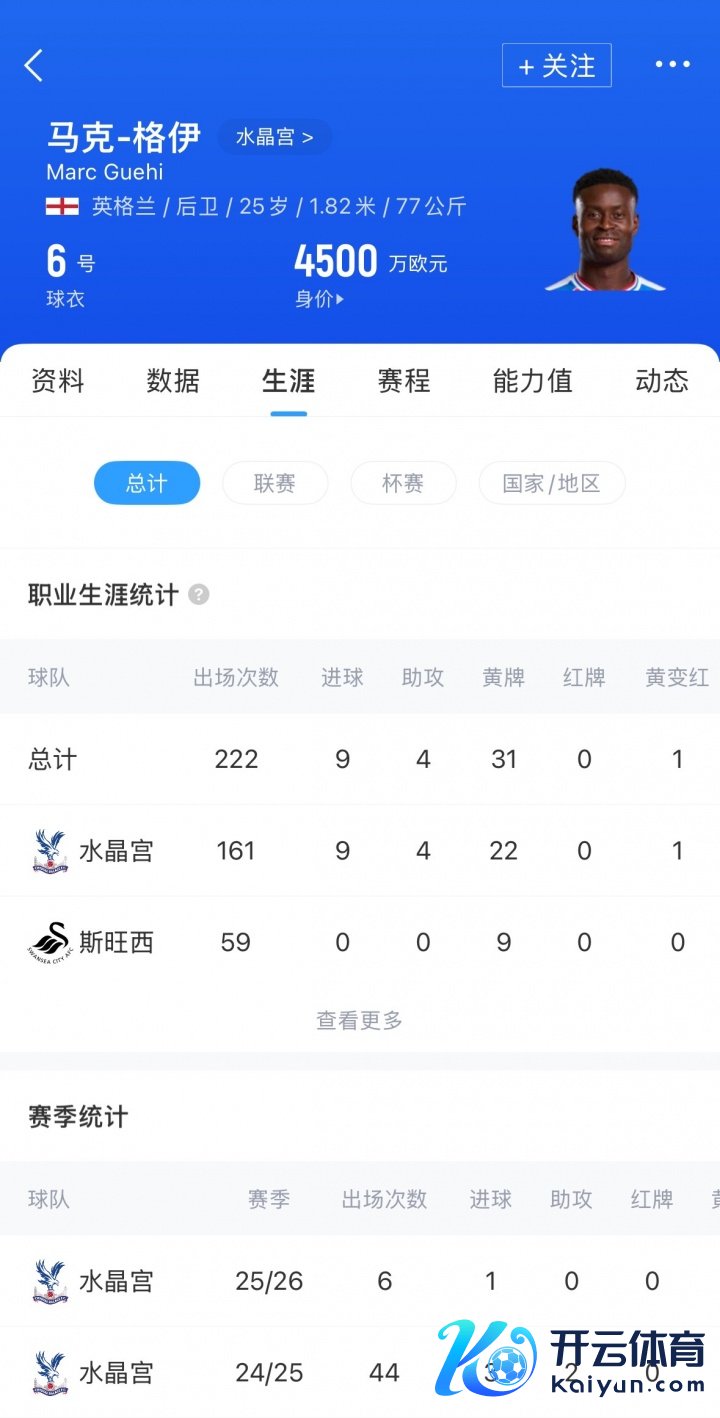The height and width of the screenshot is (1418, 720).
Task: View 身价 market value details
Action: click(x=319, y=299)
